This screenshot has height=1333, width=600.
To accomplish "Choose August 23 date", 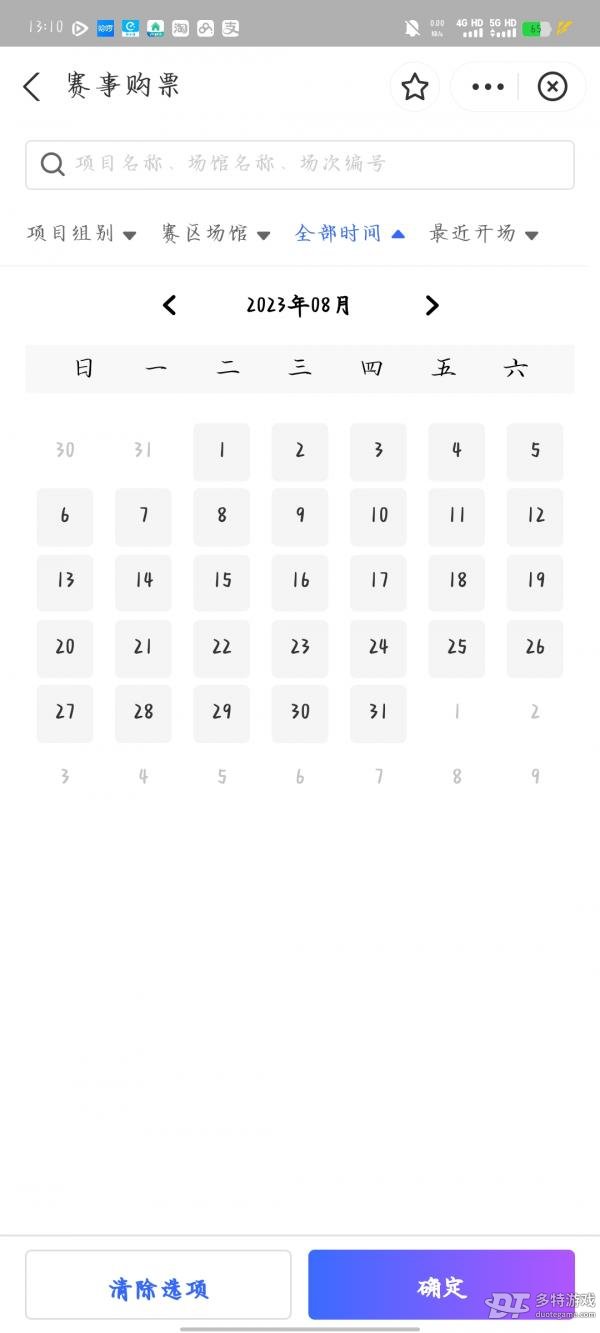I will (300, 648).
